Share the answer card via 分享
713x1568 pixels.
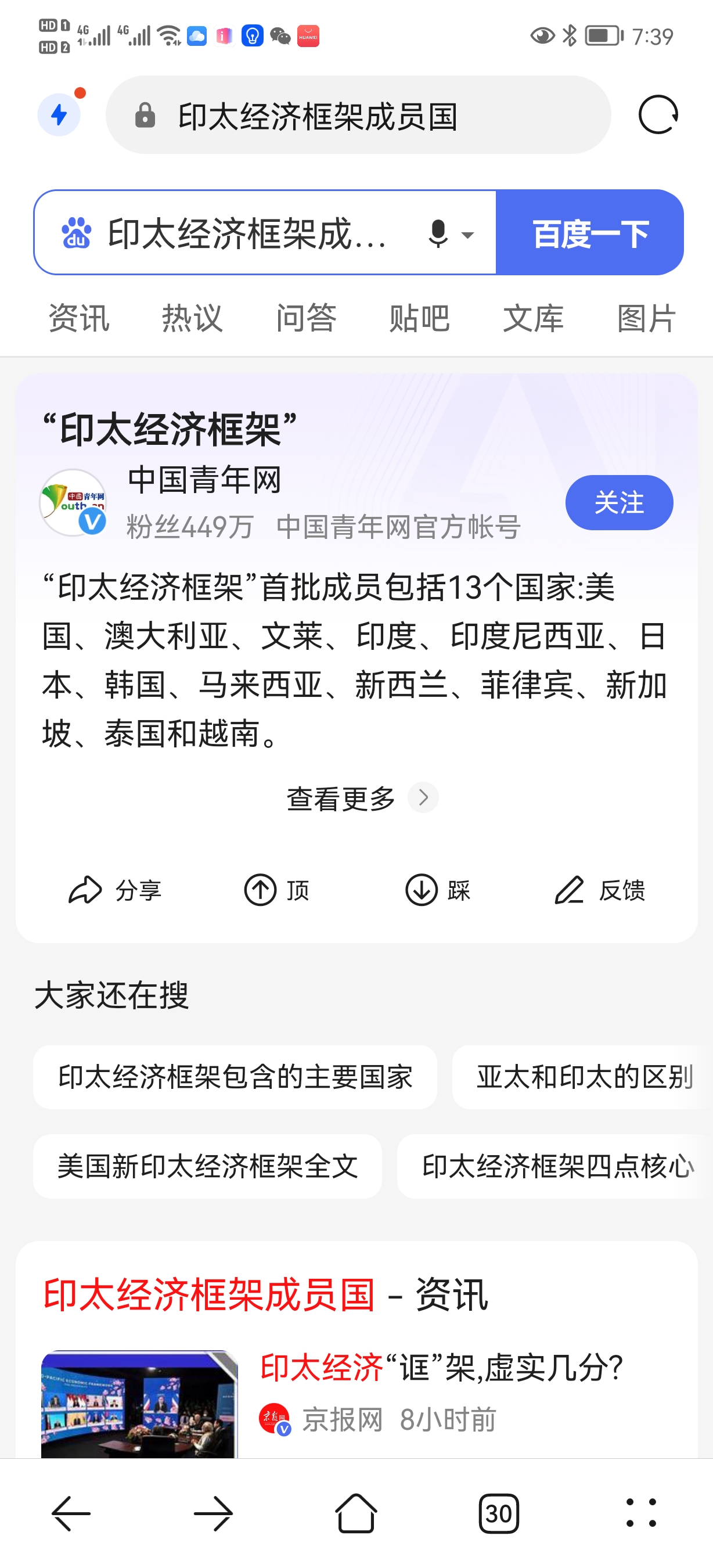click(x=114, y=890)
